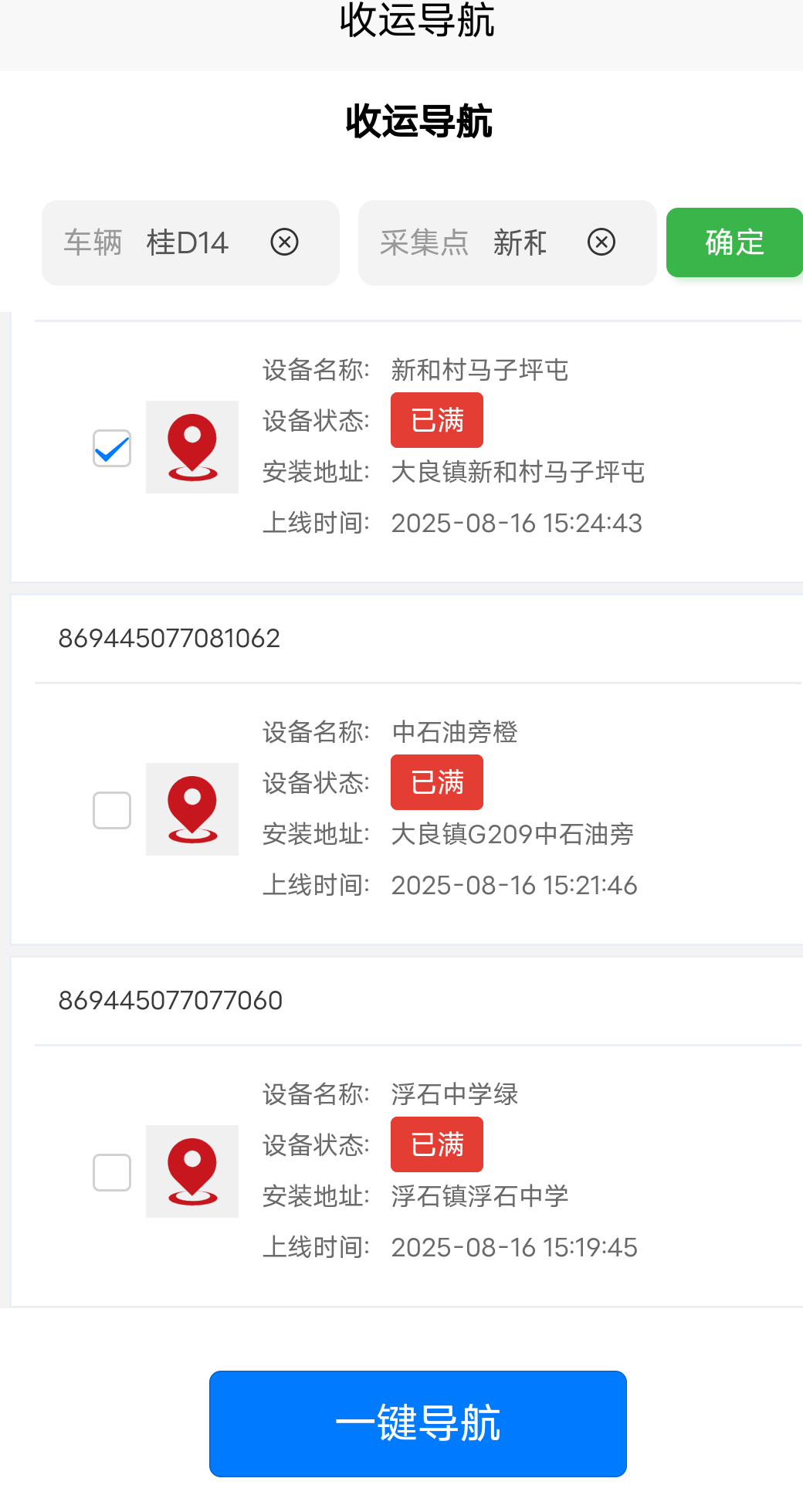Check the 浮石中学绿 device checkbox
803x1512 pixels.
112,1172
